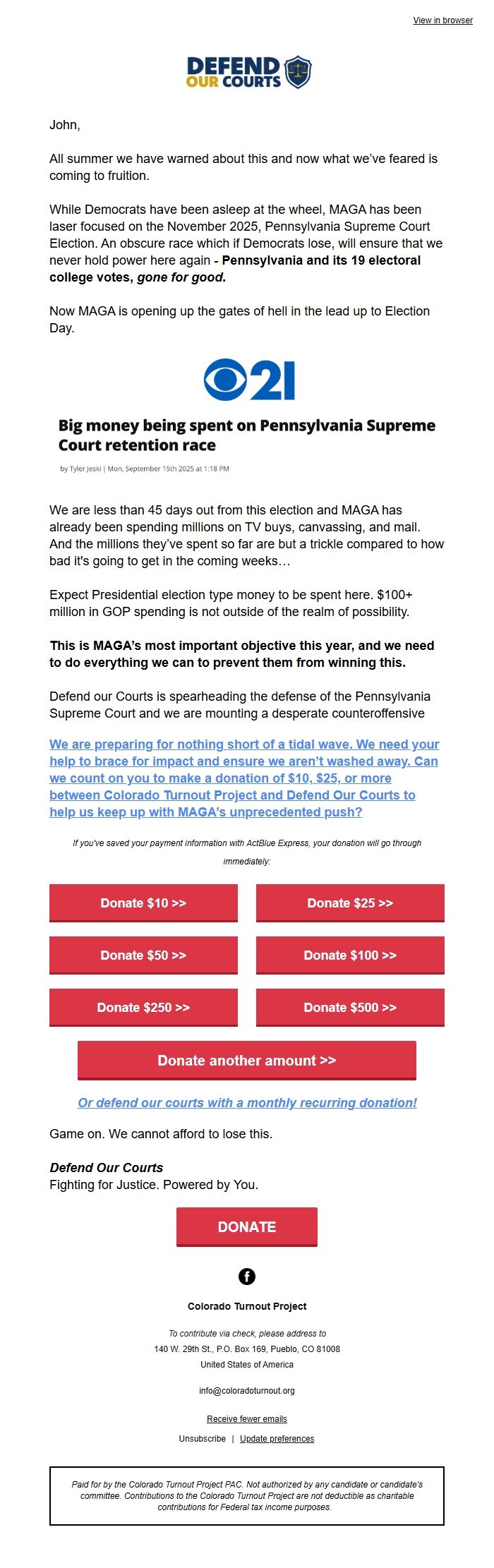The width and height of the screenshot is (494, 1568).
Task: Choose the Donate $25 button
Action: click(350, 903)
